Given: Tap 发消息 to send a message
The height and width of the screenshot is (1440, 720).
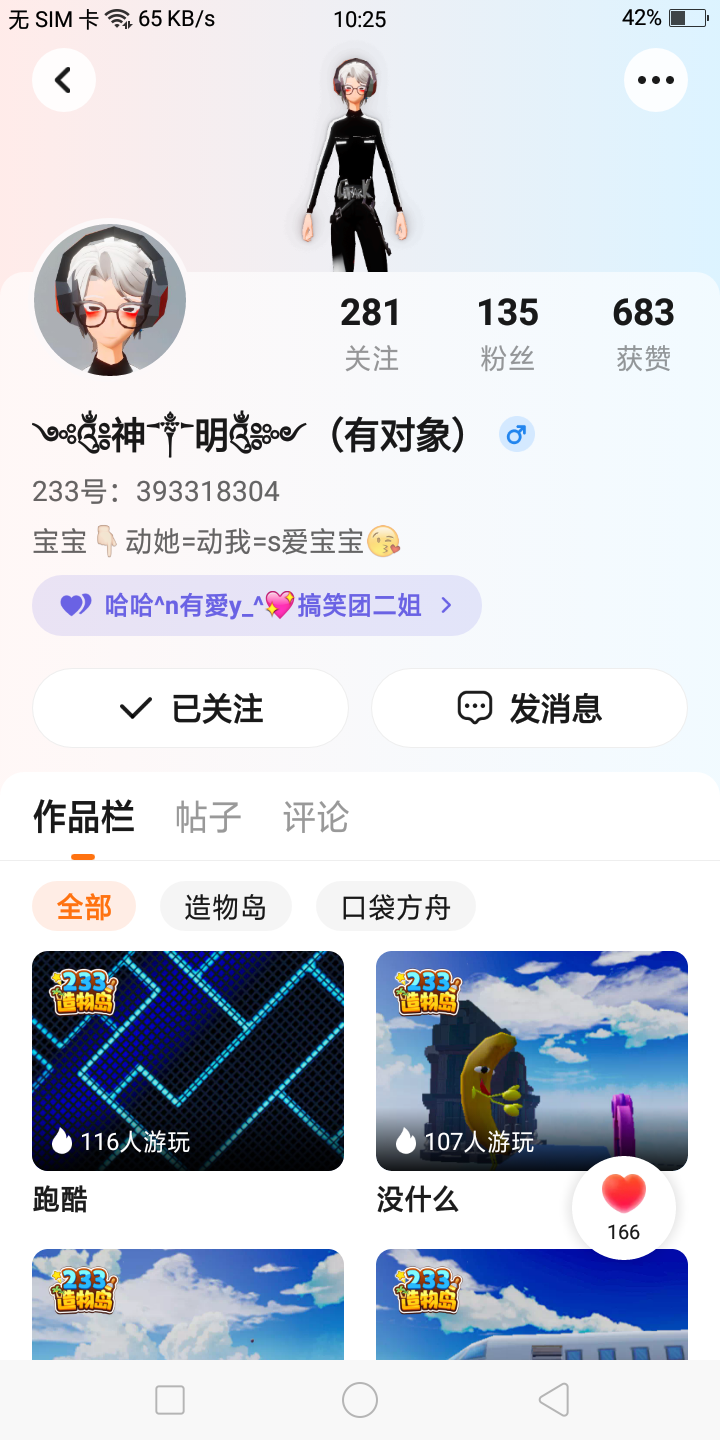Looking at the screenshot, I should [x=529, y=708].
